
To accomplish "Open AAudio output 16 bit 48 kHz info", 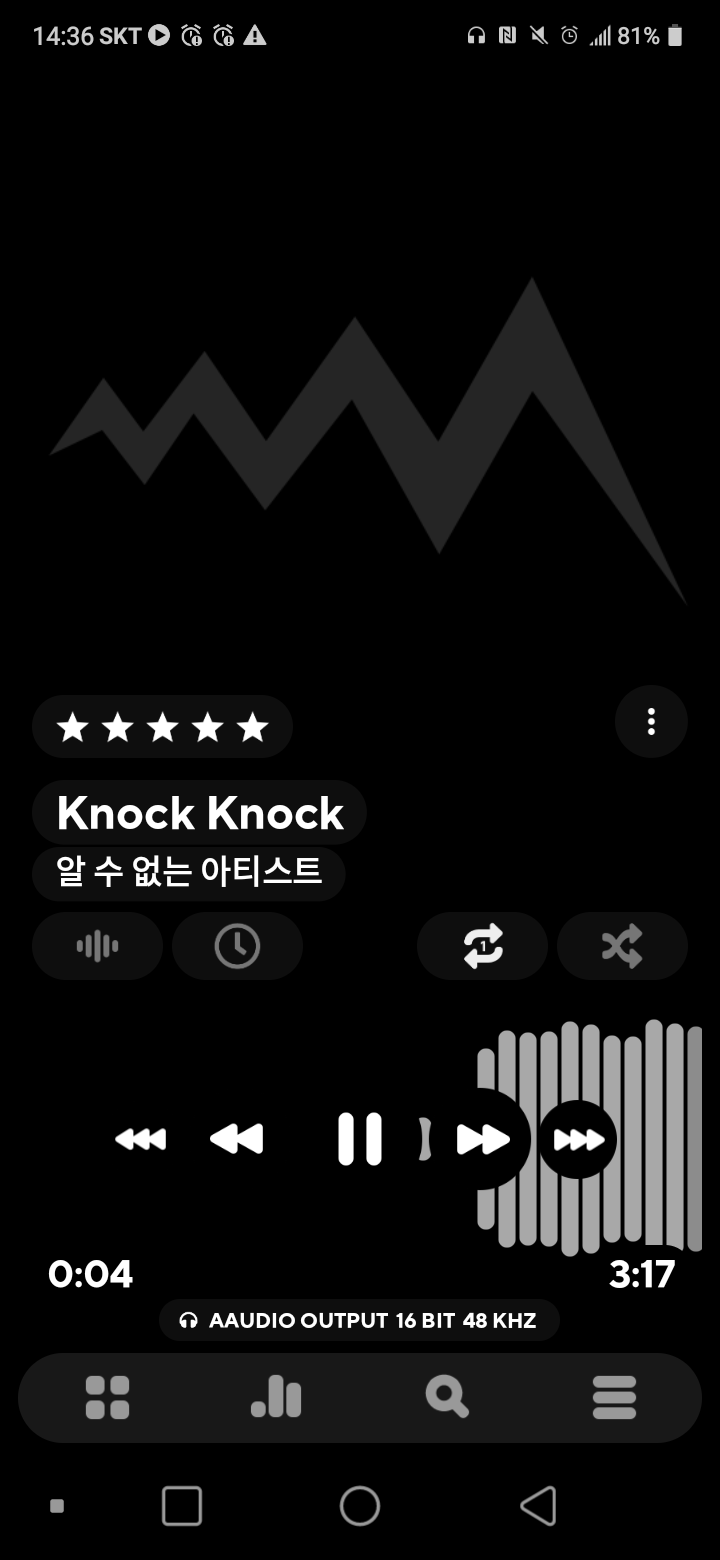I will click(359, 1320).
